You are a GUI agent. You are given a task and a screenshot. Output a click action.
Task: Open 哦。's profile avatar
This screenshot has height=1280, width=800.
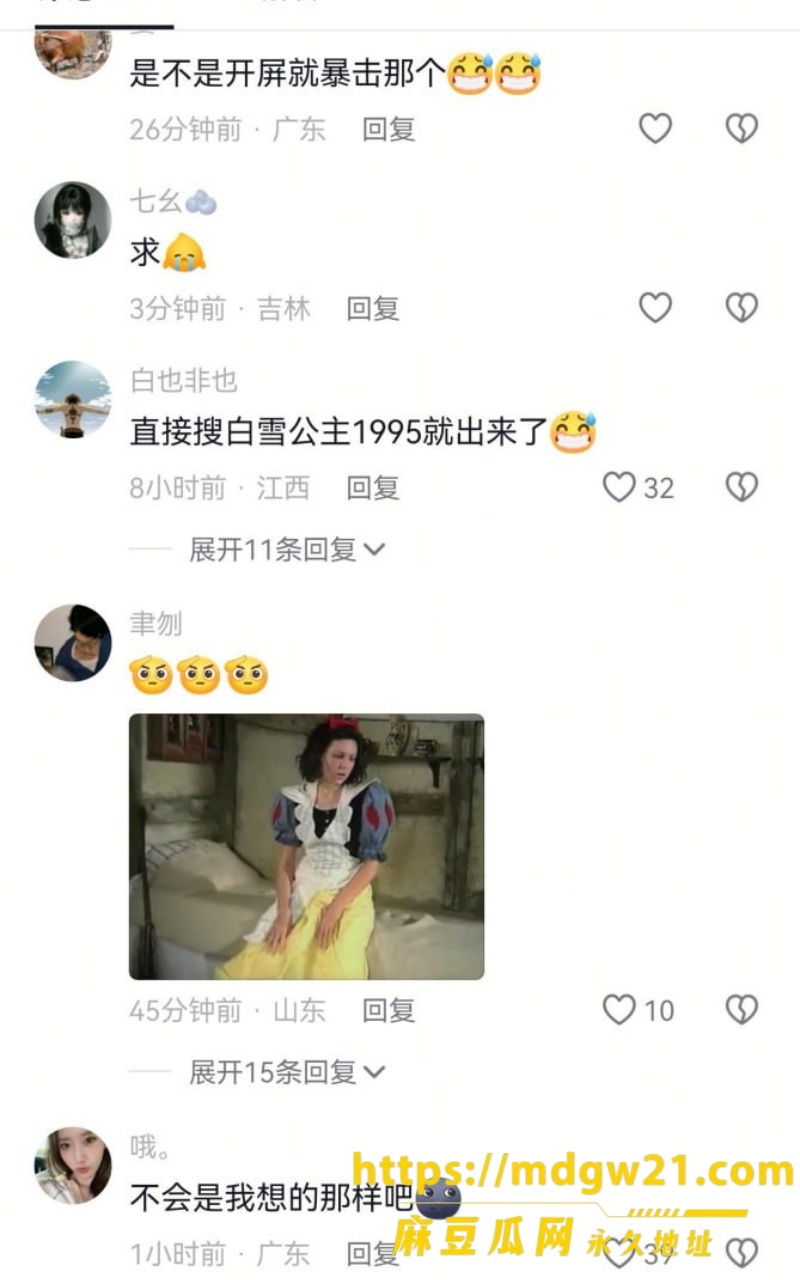[x=73, y=1165]
